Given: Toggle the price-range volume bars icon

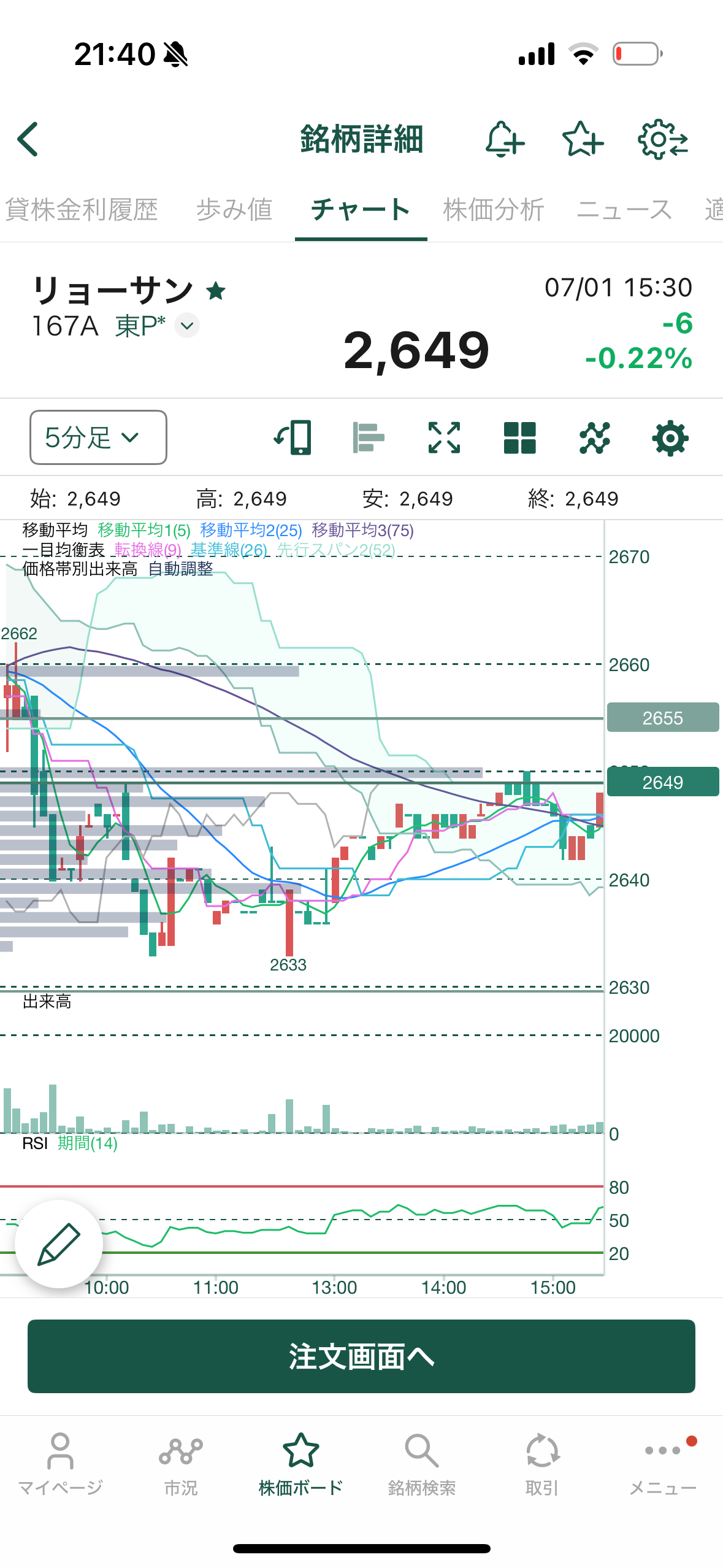Looking at the screenshot, I should (369, 437).
